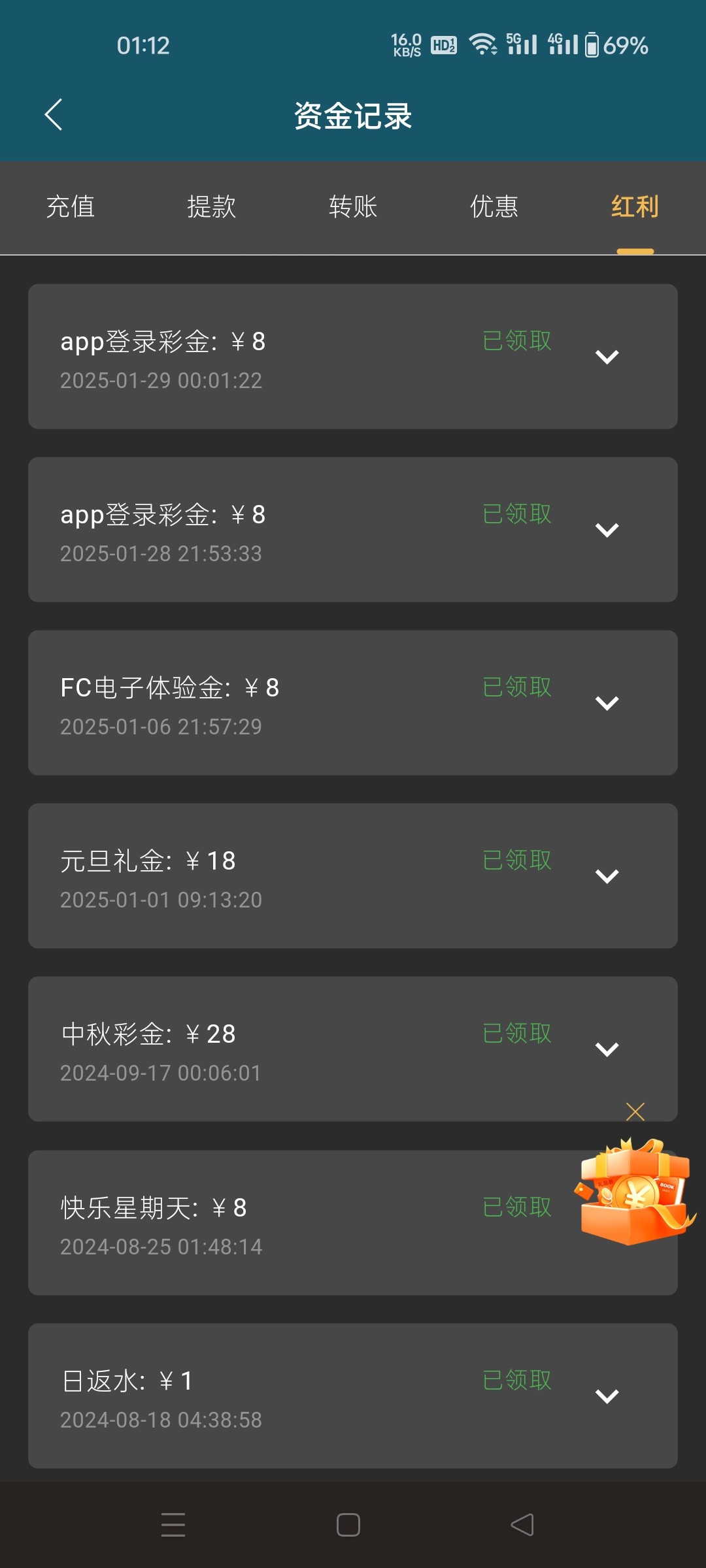Expand the FC电子体验金 record details
This screenshot has height=1568, width=706.
[x=607, y=703]
